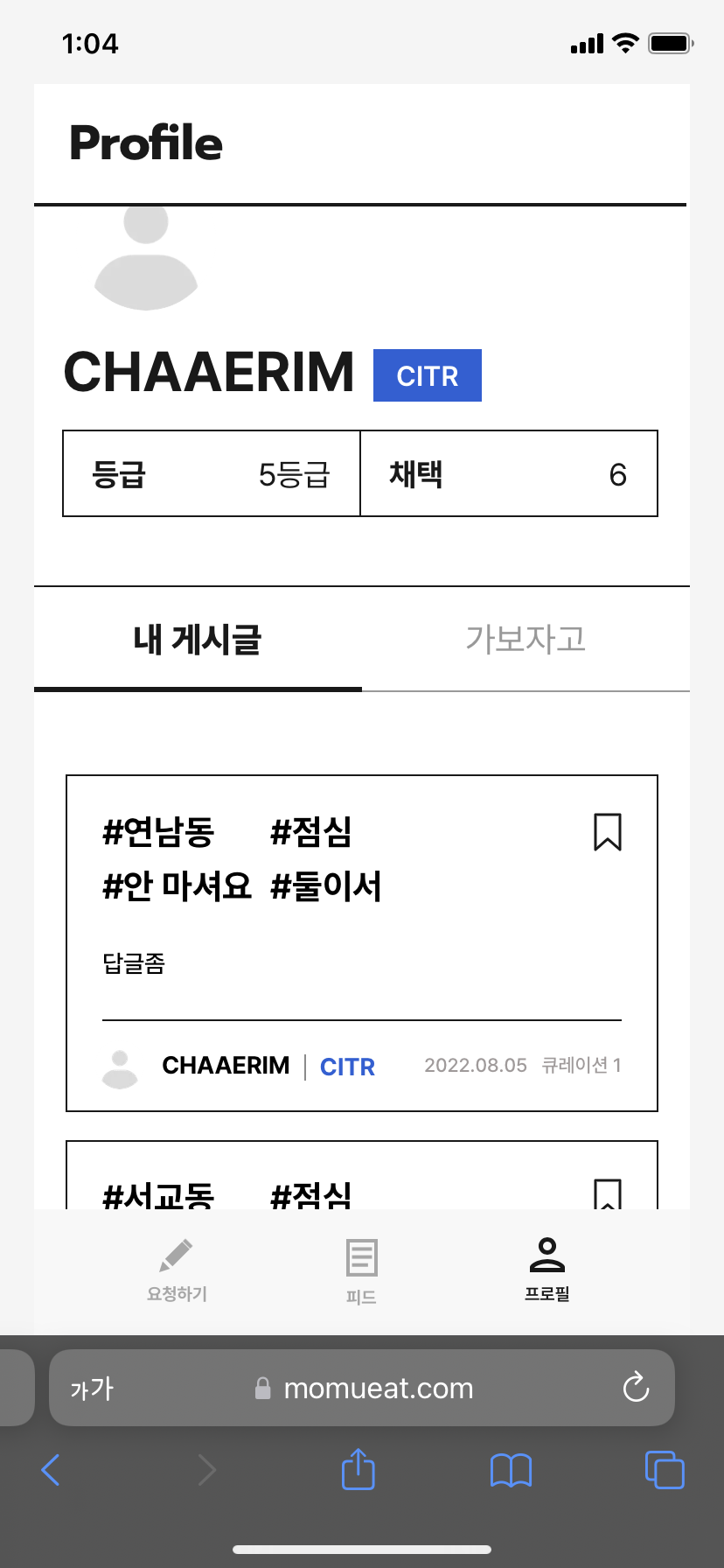Show all open Safari tabs

pyautogui.click(x=665, y=1470)
